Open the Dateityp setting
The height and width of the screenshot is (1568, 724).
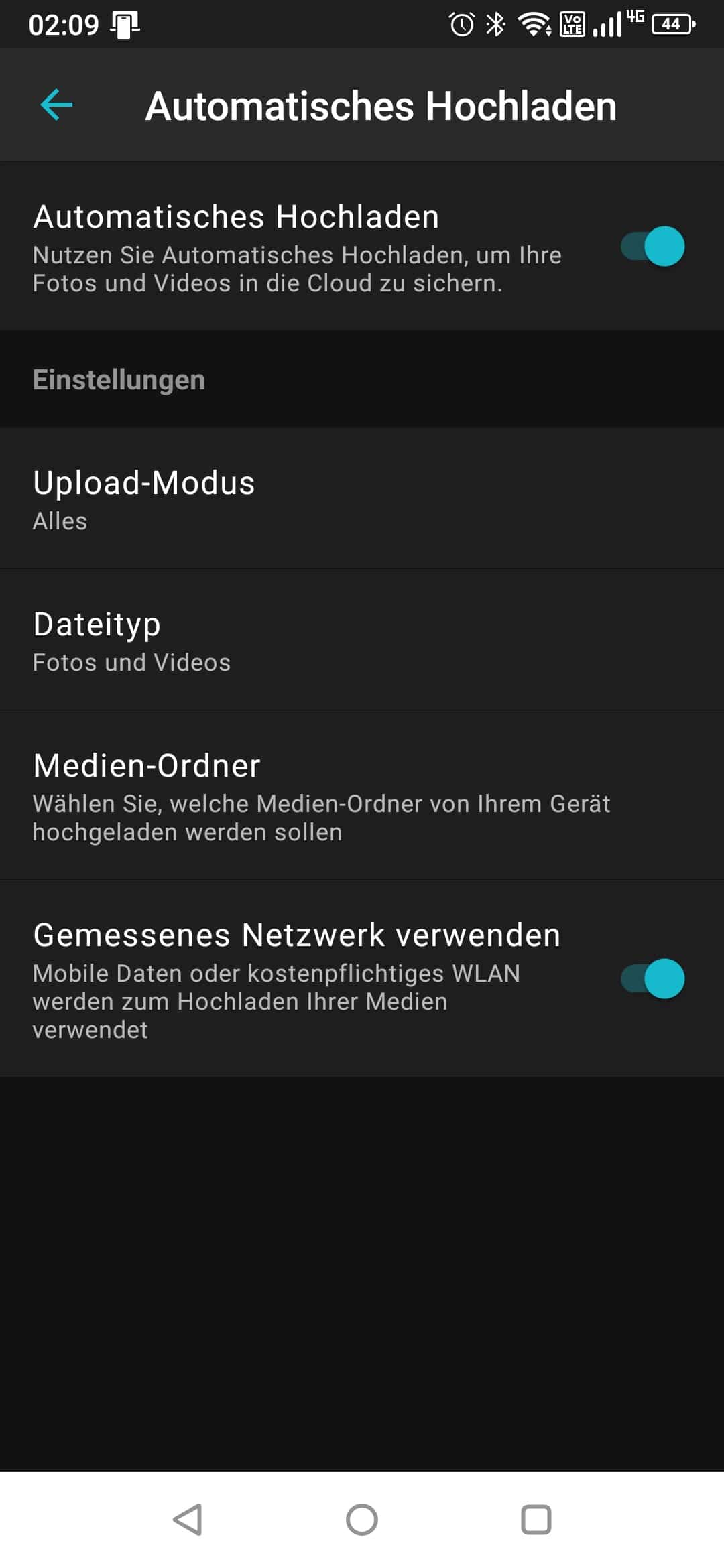click(362, 641)
